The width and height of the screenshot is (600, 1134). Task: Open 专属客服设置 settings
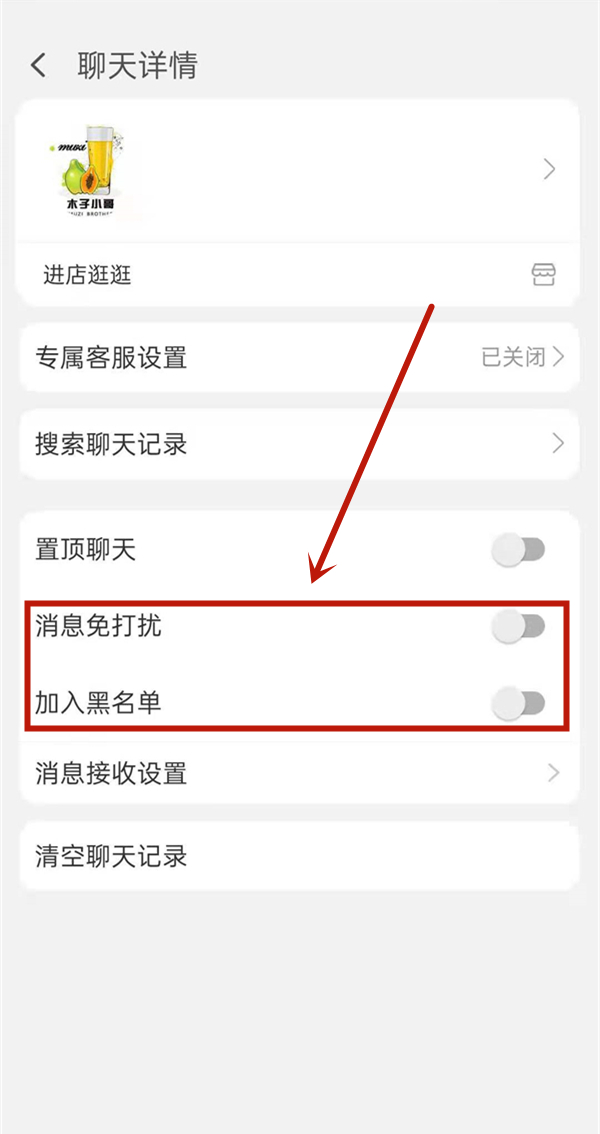click(x=298, y=357)
